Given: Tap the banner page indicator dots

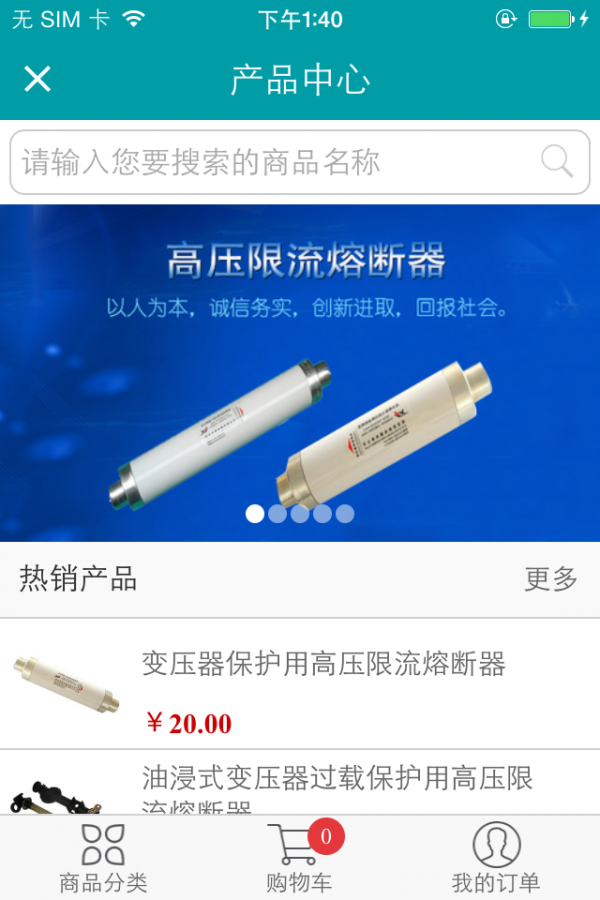Looking at the screenshot, I should (x=300, y=514).
